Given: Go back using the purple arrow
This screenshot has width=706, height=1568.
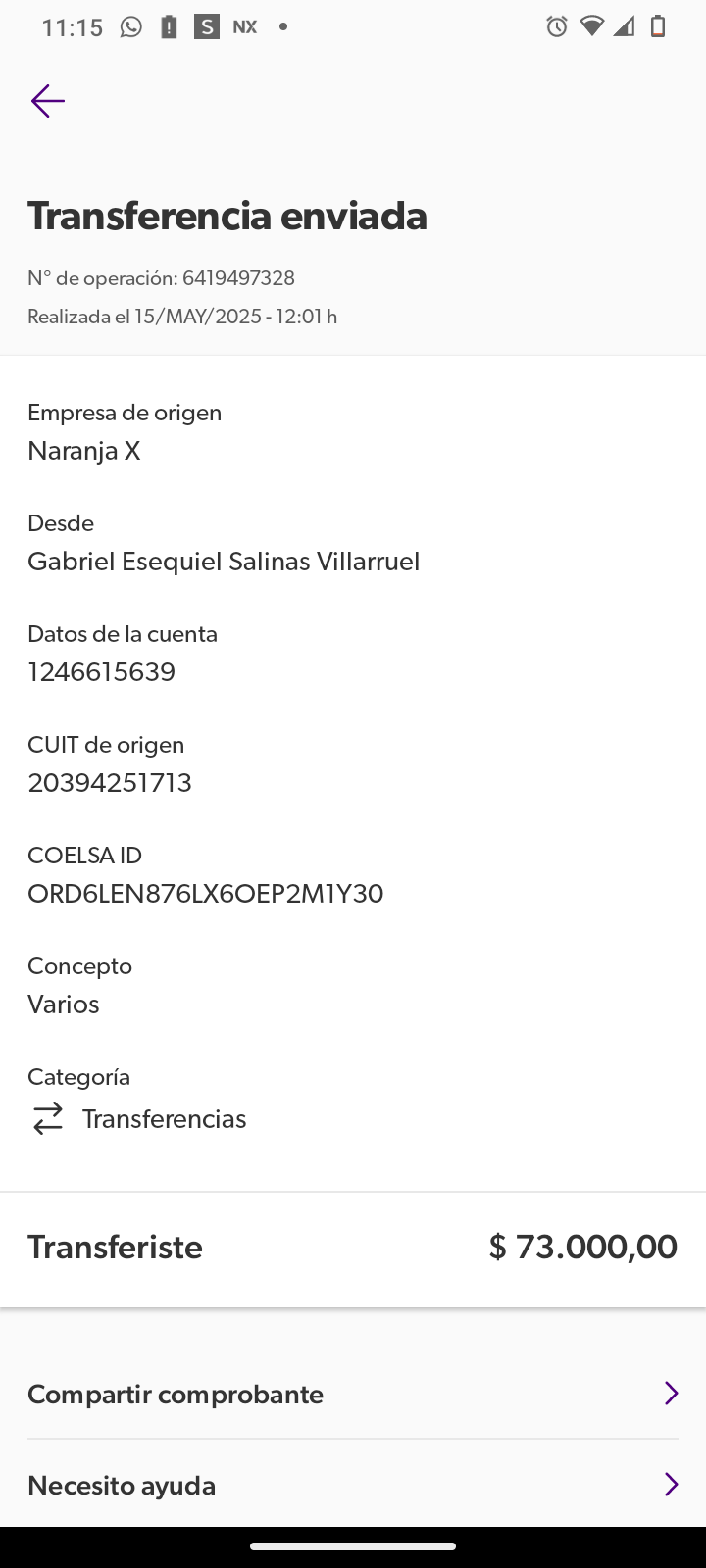Looking at the screenshot, I should [47, 101].
